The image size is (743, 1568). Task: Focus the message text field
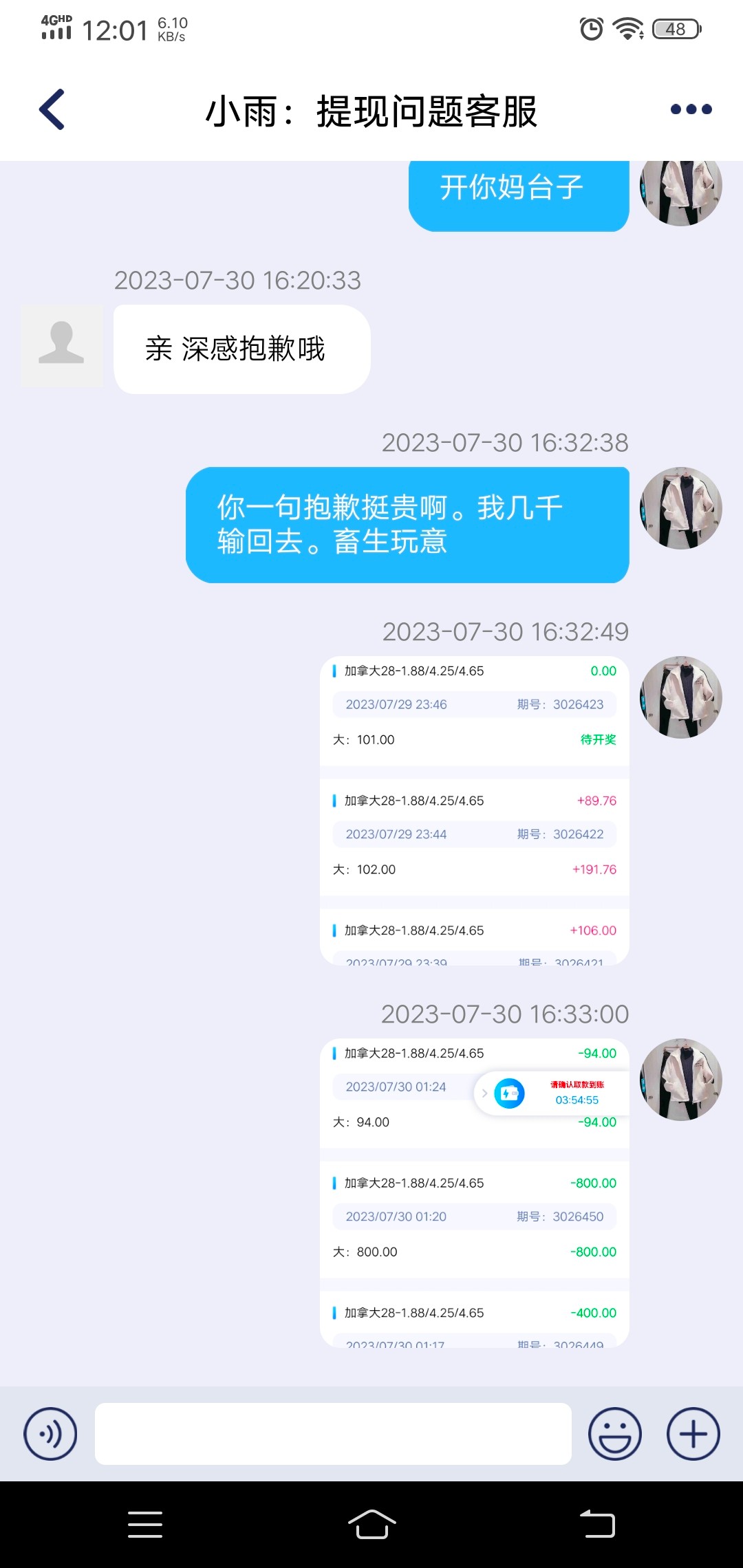(x=333, y=1434)
